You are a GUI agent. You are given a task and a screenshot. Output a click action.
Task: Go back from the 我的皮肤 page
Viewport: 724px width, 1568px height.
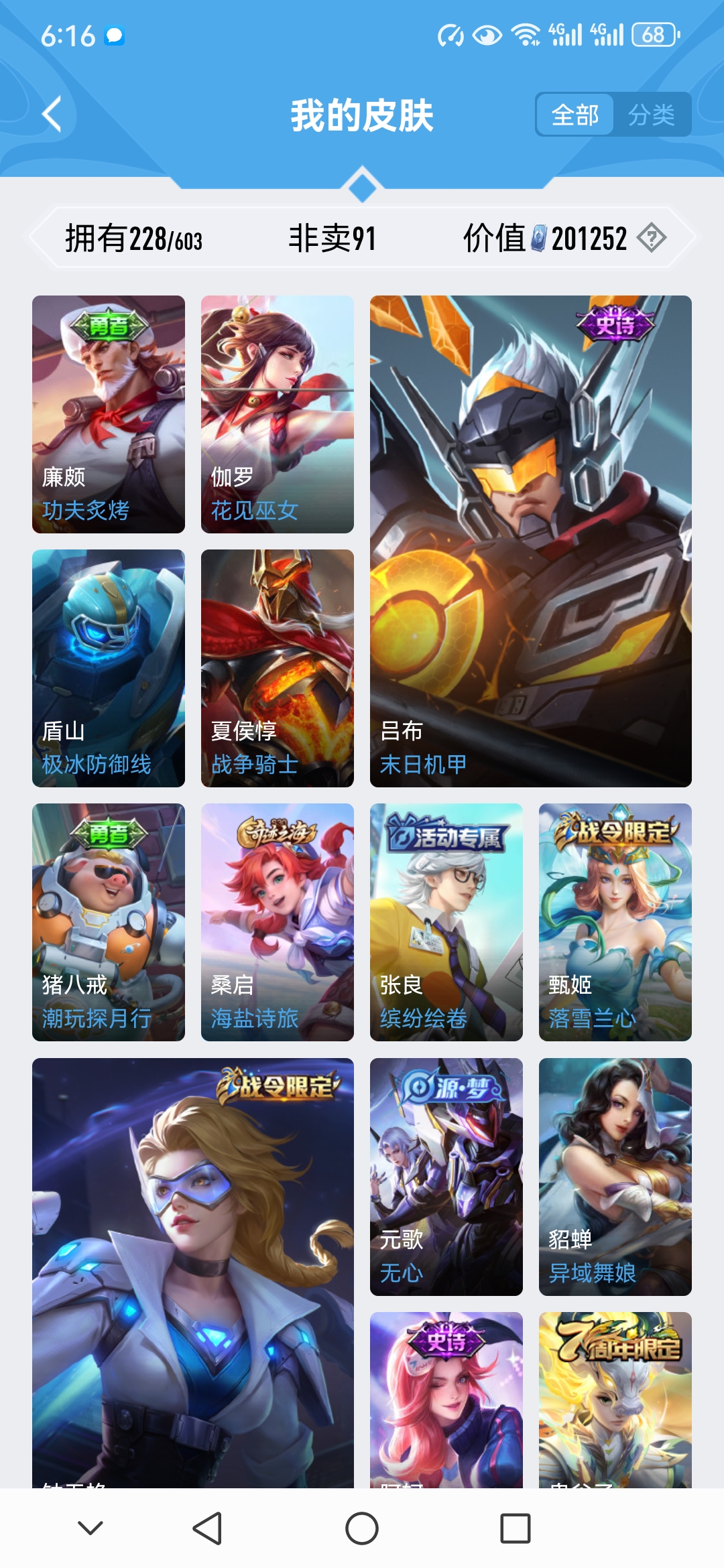coord(52,114)
